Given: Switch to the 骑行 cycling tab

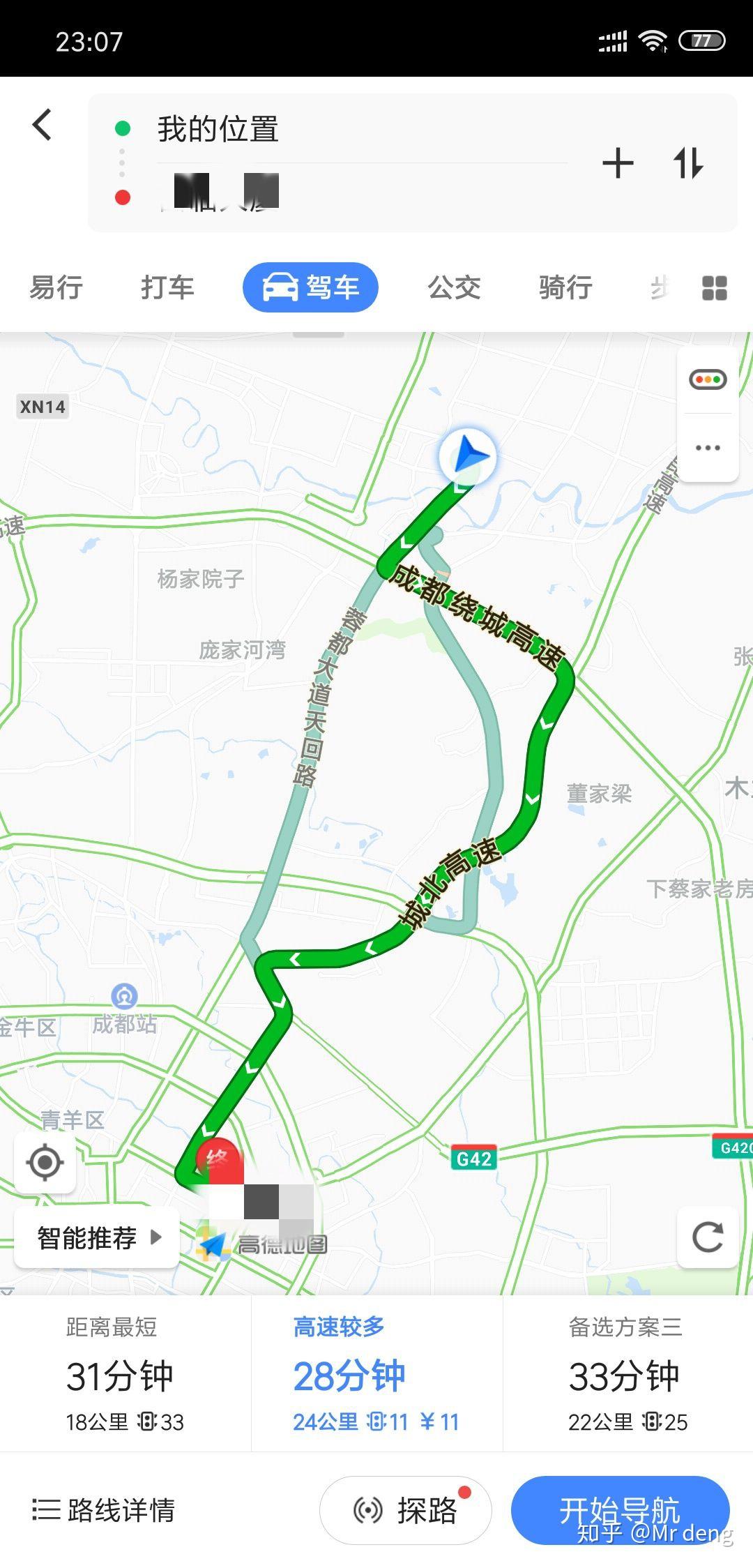Looking at the screenshot, I should click(x=565, y=287).
